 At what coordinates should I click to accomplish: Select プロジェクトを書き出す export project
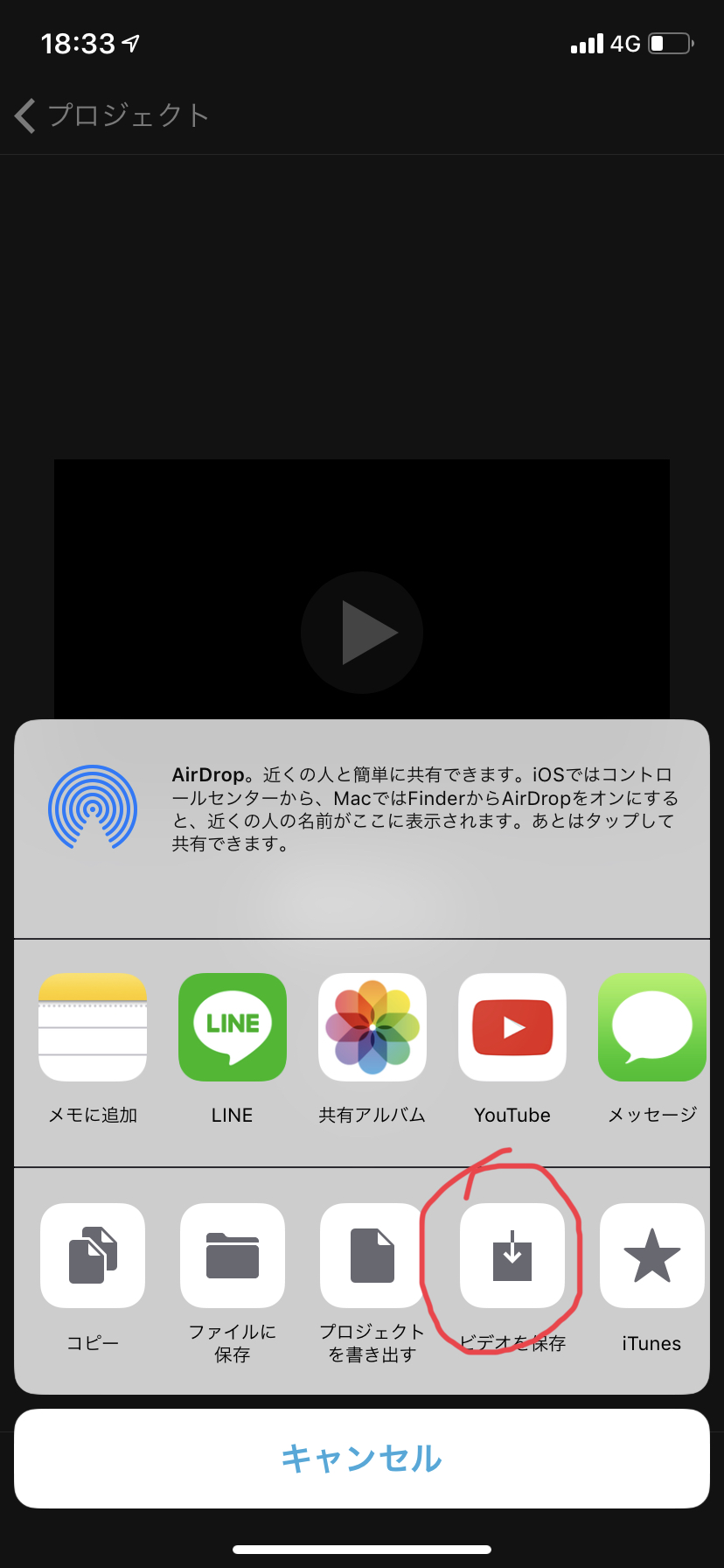[x=372, y=1256]
